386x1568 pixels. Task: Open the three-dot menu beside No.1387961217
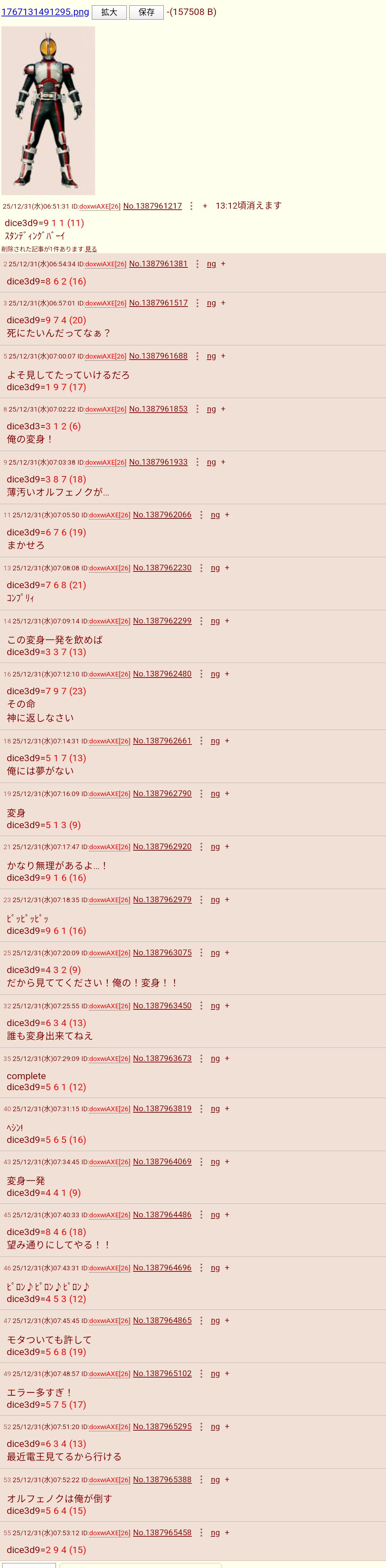(191, 207)
